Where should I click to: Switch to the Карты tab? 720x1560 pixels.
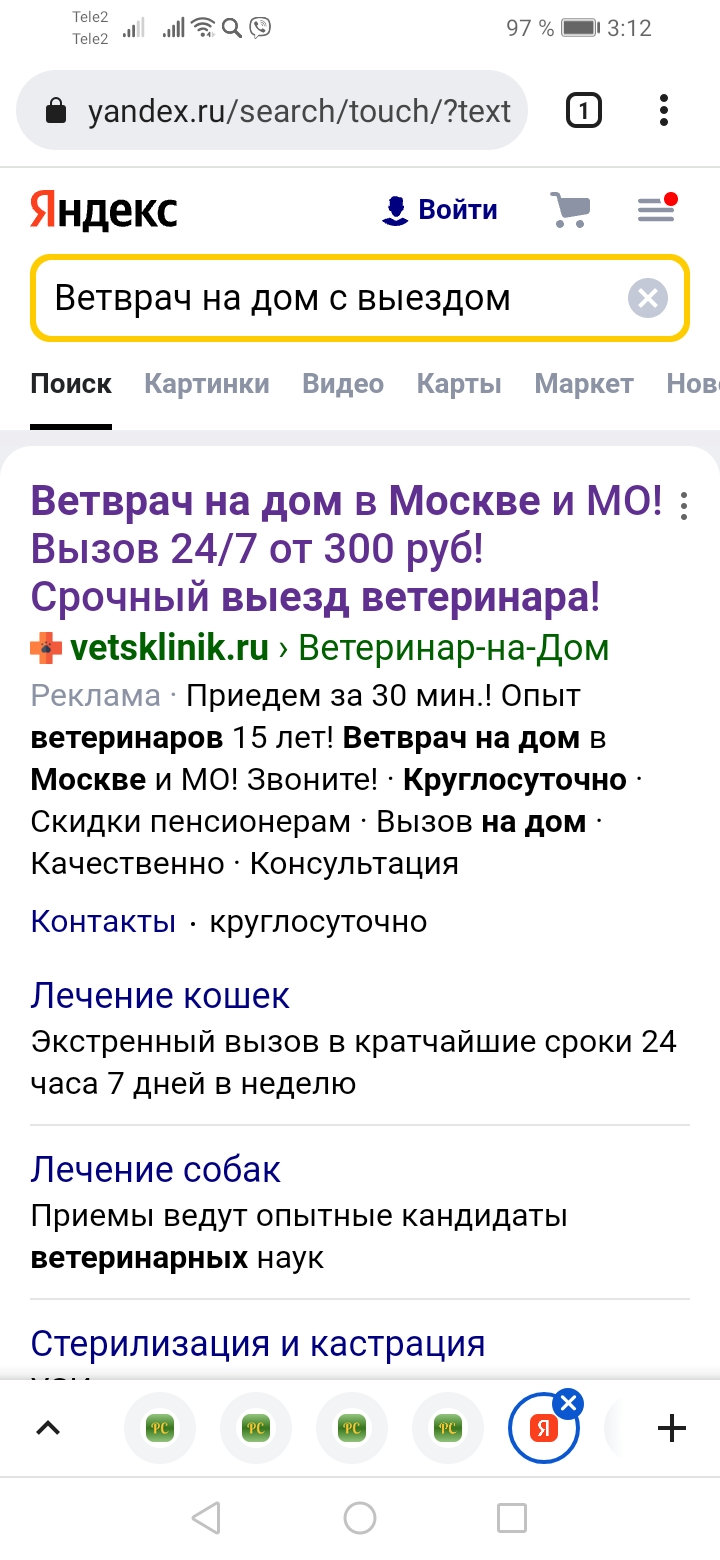pyautogui.click(x=459, y=384)
